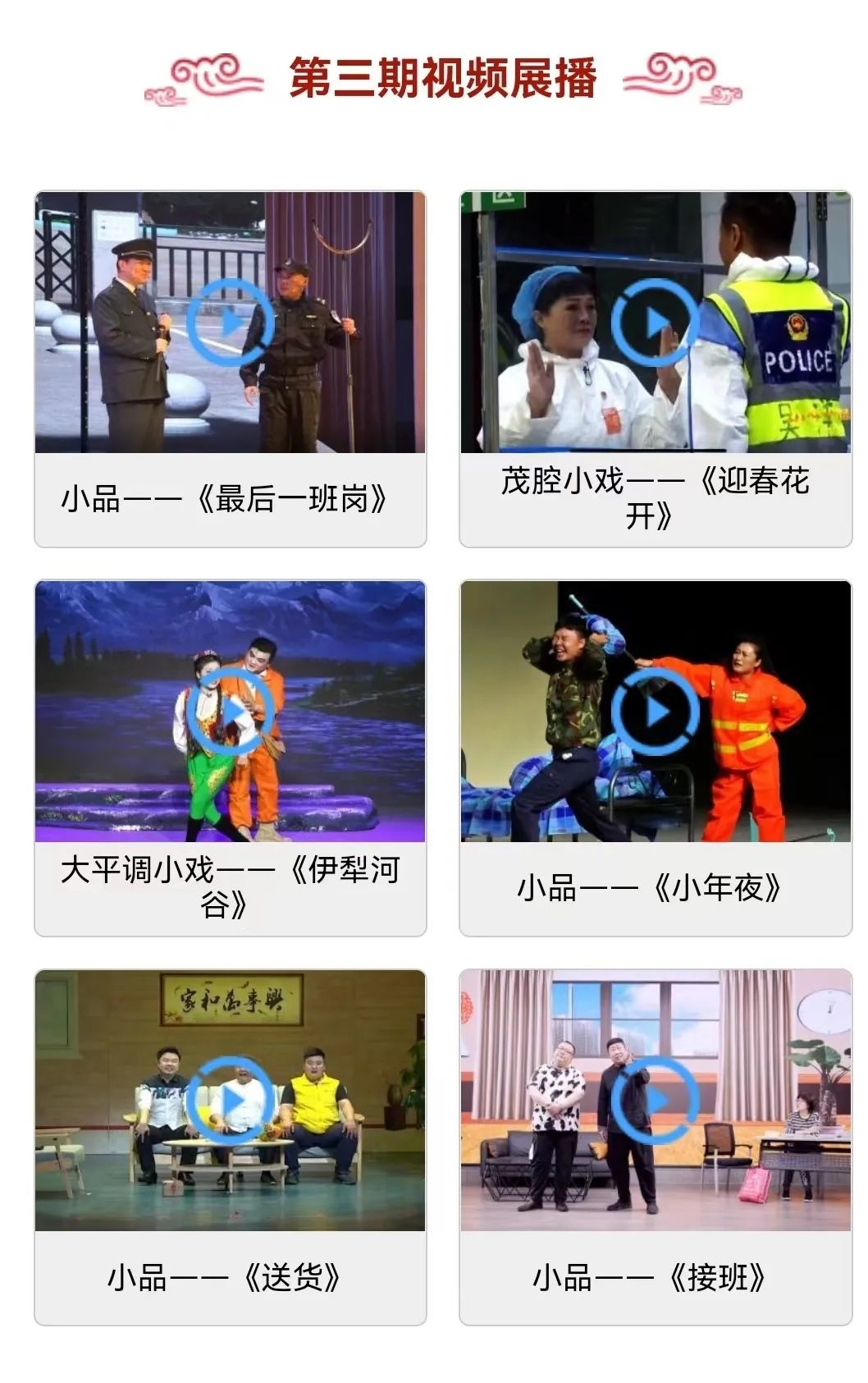Click the play icon on the police scene video
Image resolution: width=868 pixels, height=1383 pixels.
coord(656,320)
